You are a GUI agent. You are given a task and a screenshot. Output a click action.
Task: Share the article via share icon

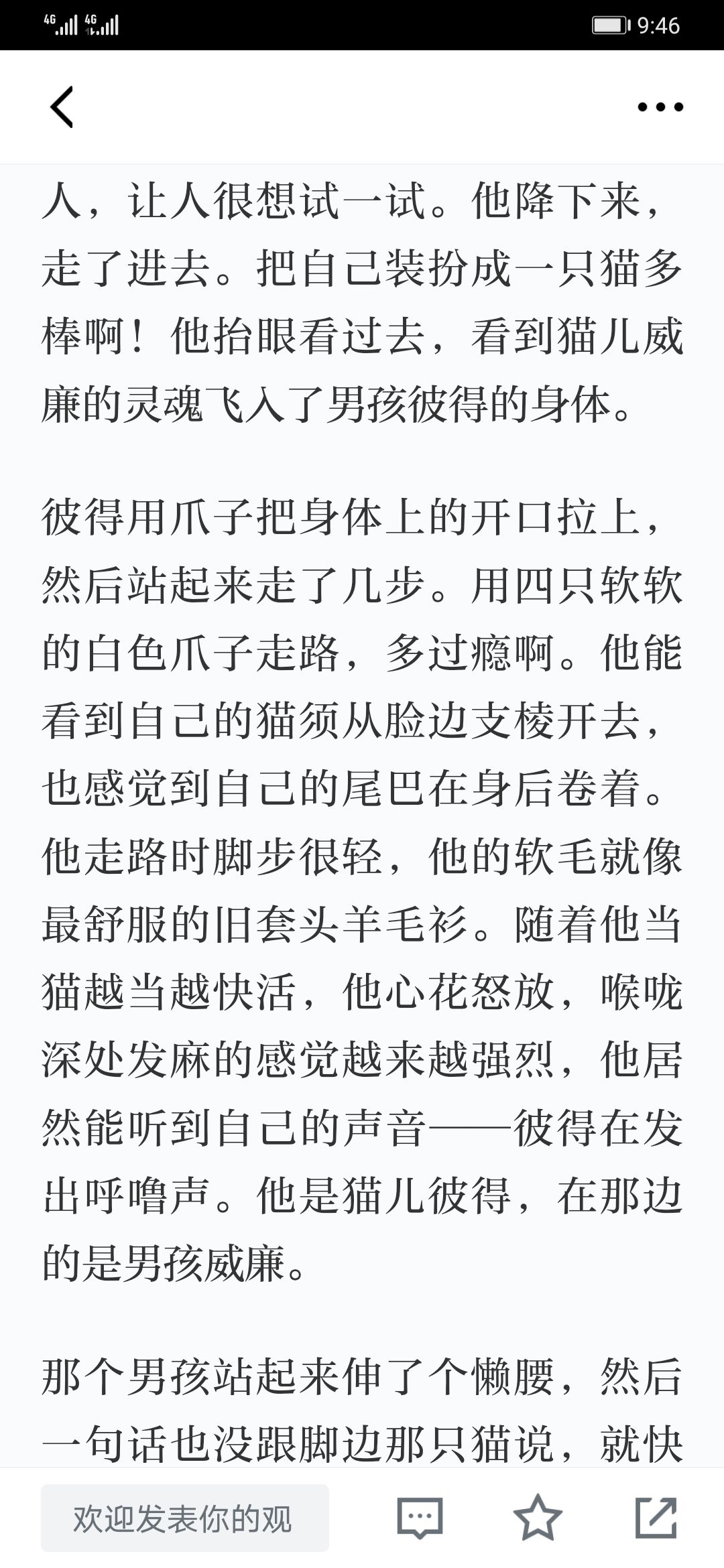coord(656,1518)
